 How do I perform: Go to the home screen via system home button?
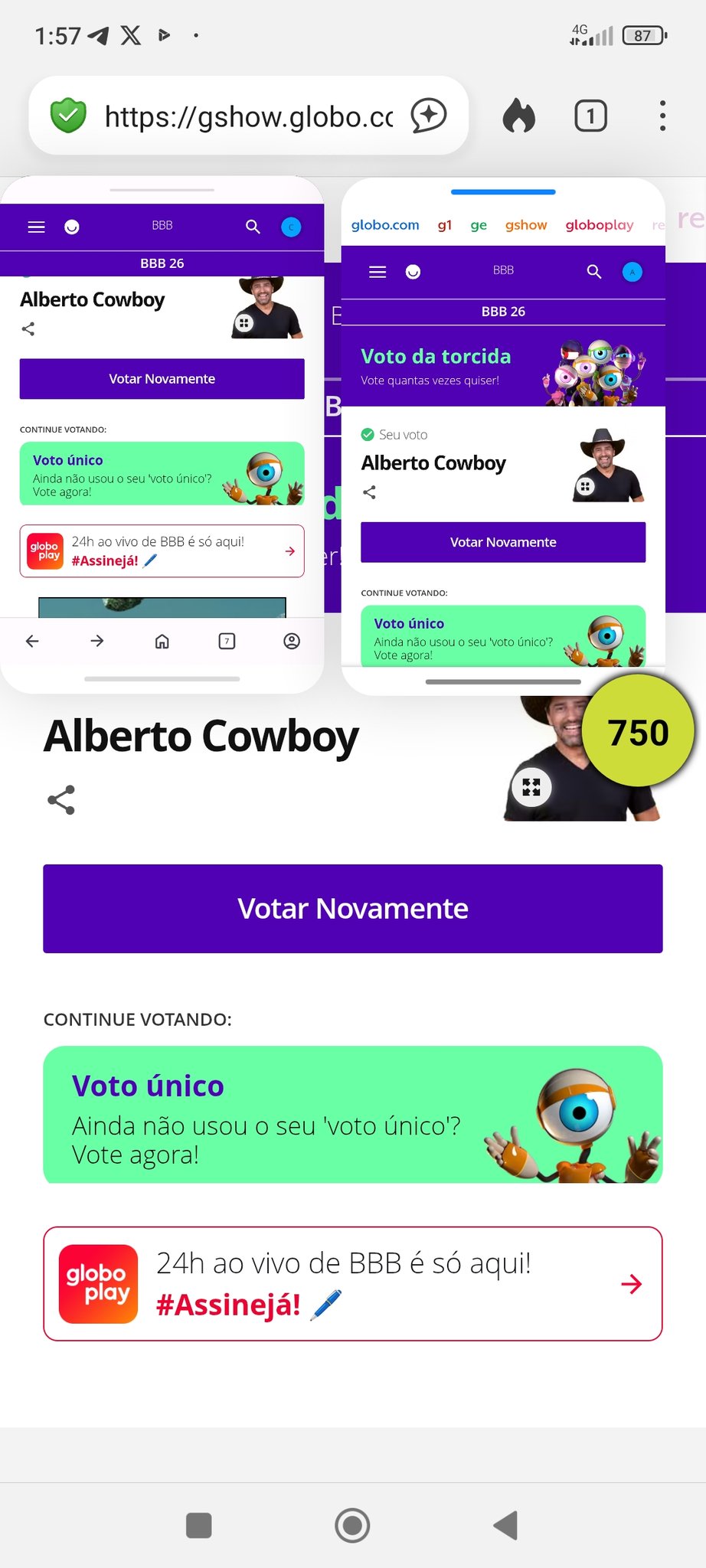352,1525
